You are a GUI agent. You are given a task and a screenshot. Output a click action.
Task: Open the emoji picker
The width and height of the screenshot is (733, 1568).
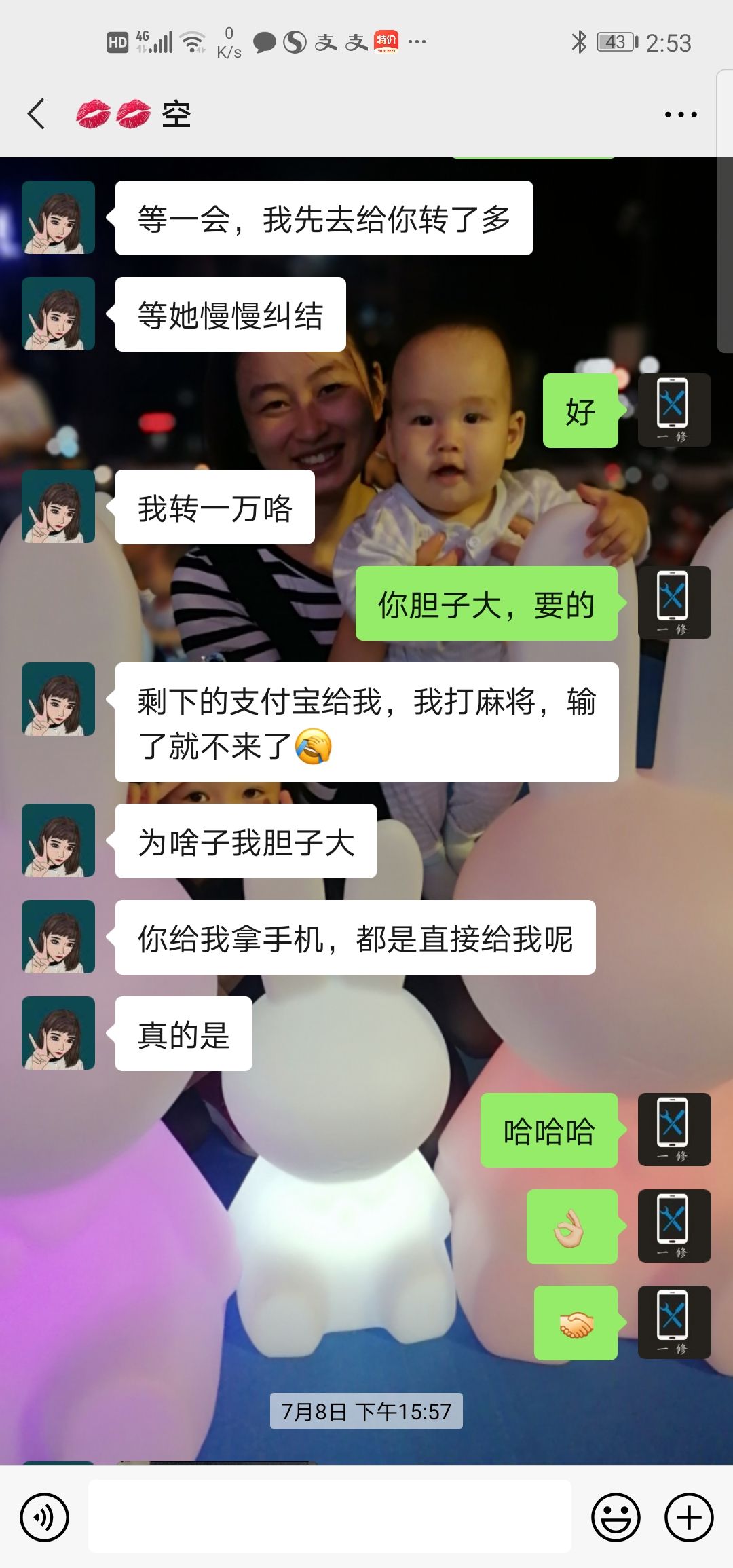coord(616,1517)
